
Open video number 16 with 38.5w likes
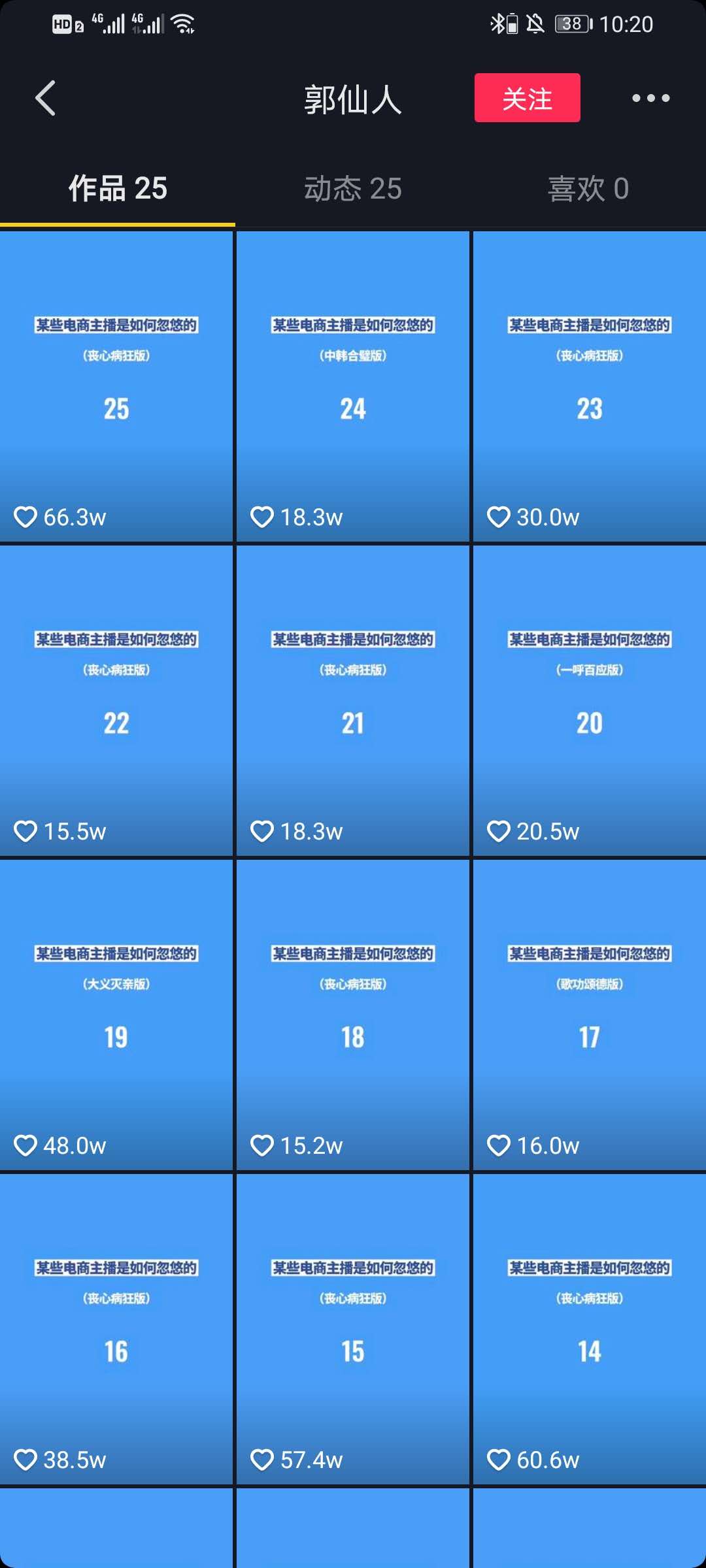click(116, 1329)
